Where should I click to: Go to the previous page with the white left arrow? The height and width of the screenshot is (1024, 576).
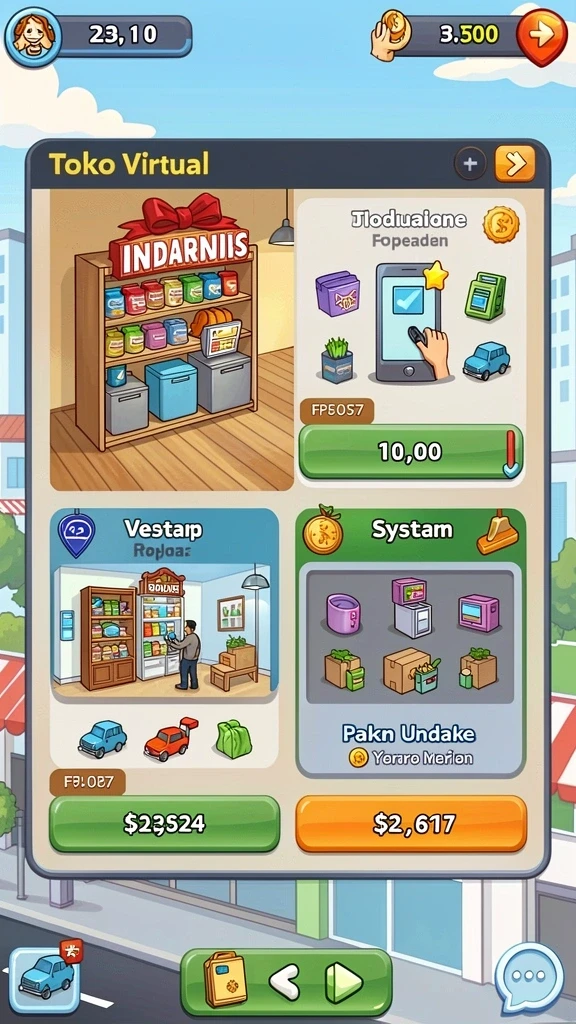tap(285, 981)
